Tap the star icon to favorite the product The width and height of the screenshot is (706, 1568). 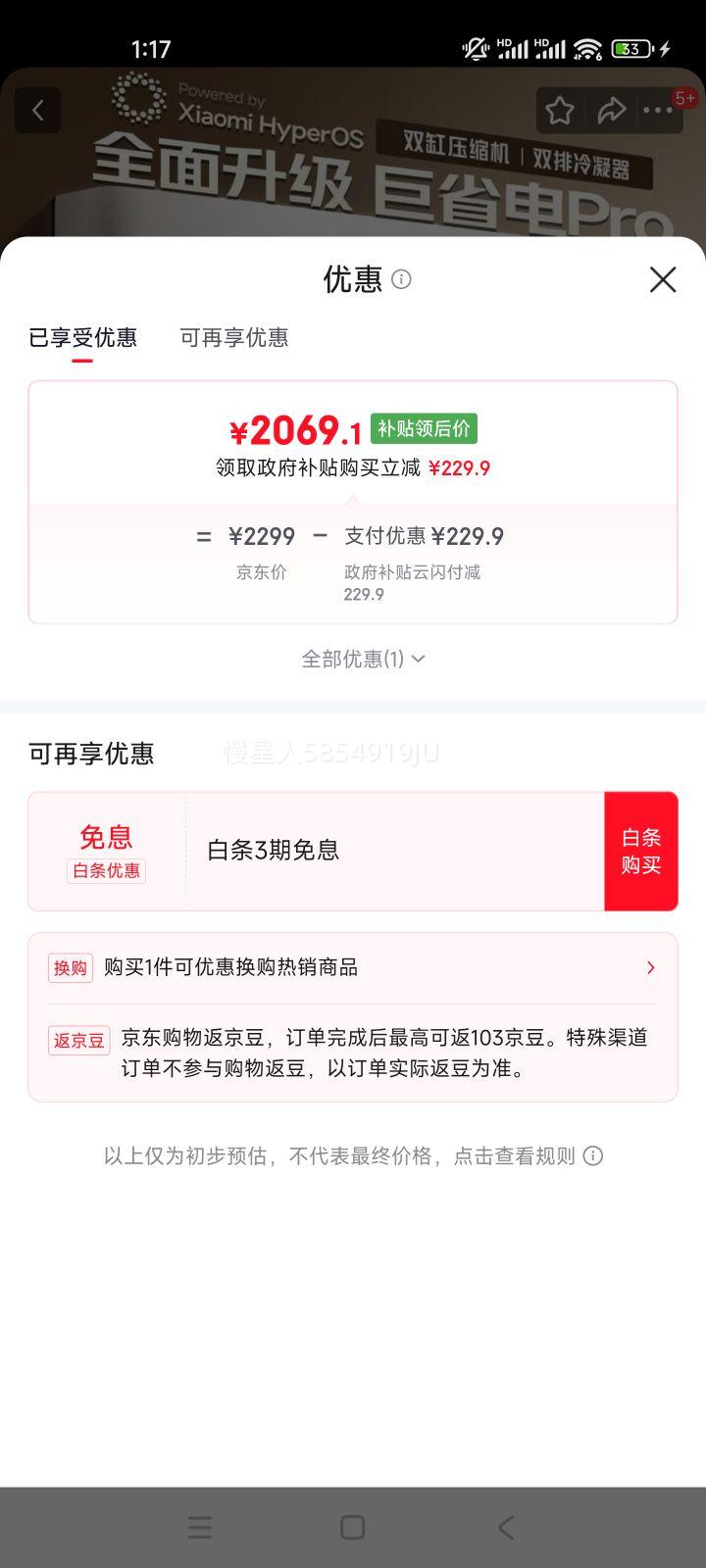560,111
